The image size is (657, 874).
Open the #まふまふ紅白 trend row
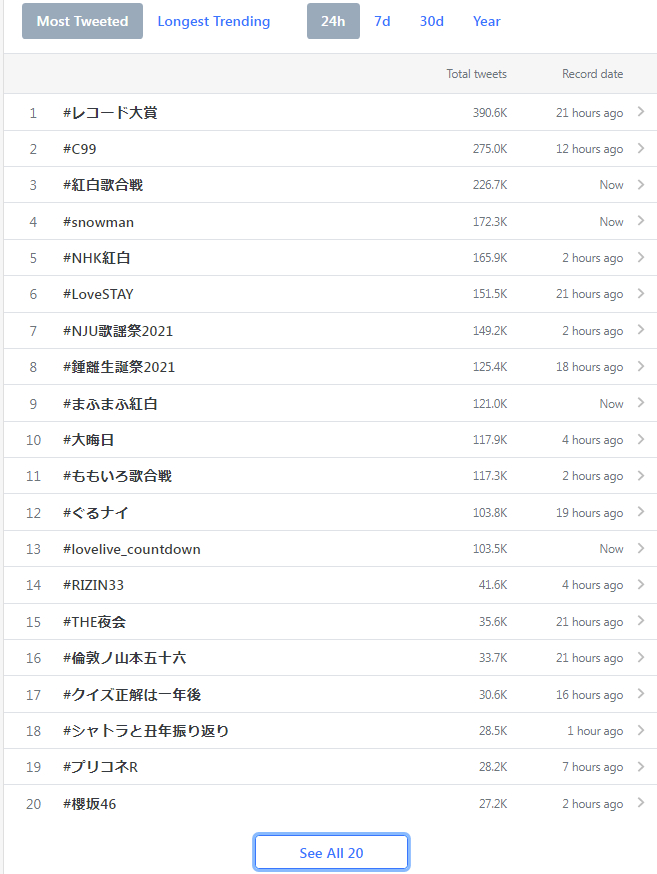pyautogui.click(x=110, y=404)
